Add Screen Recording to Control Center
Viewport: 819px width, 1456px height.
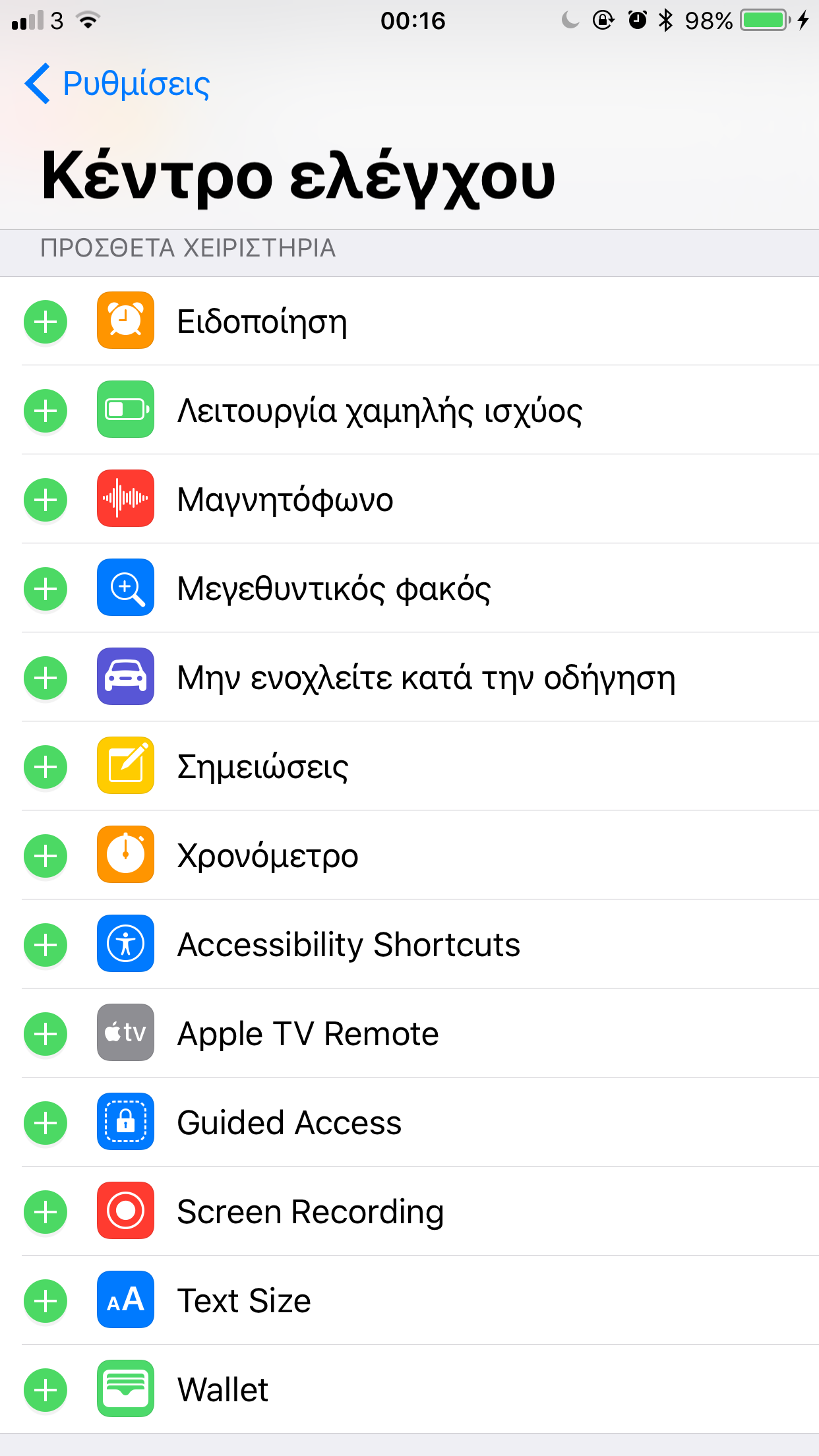45,1213
